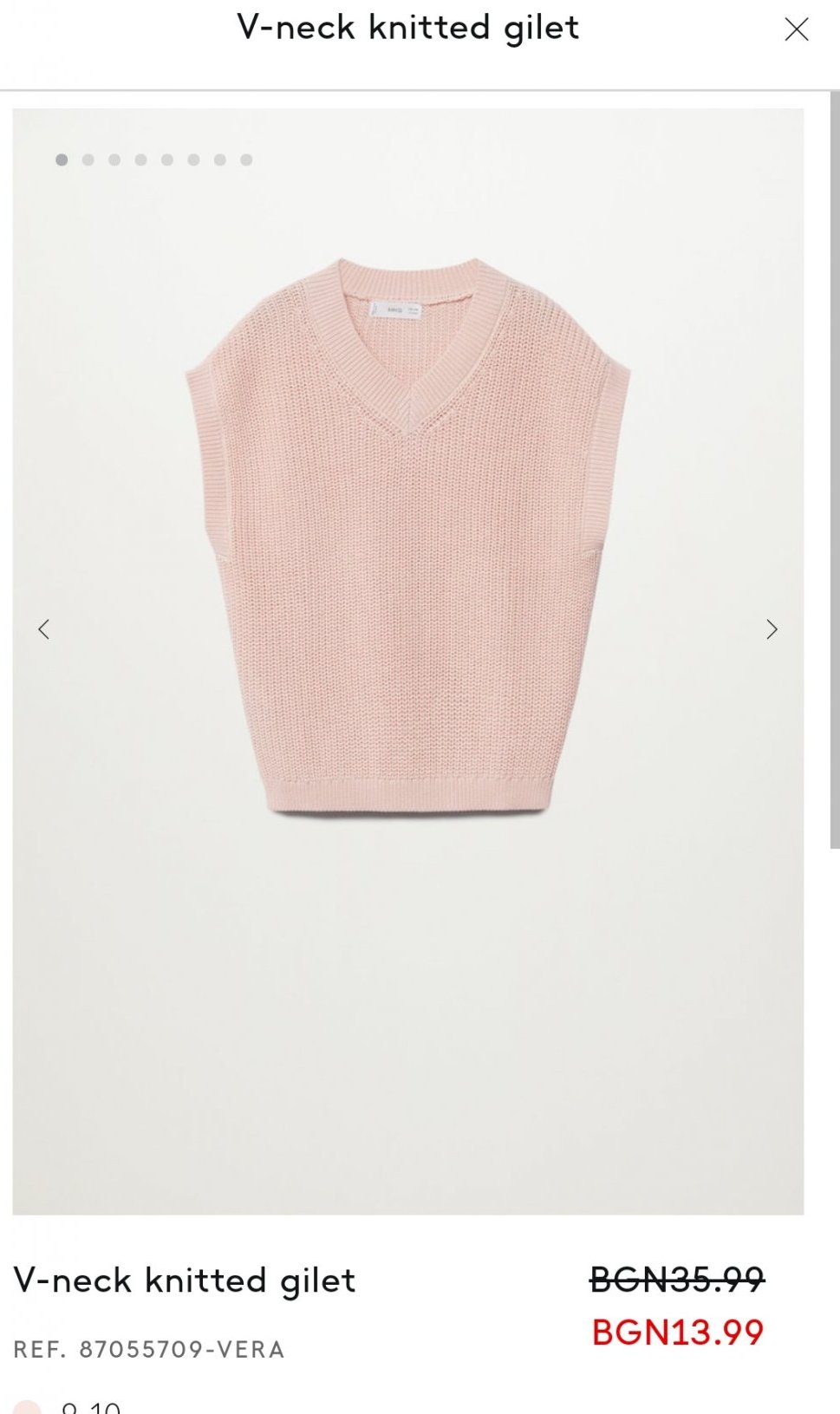Viewport: 840px width, 1414px height.
Task: Show the next product photo
Action: click(x=772, y=629)
